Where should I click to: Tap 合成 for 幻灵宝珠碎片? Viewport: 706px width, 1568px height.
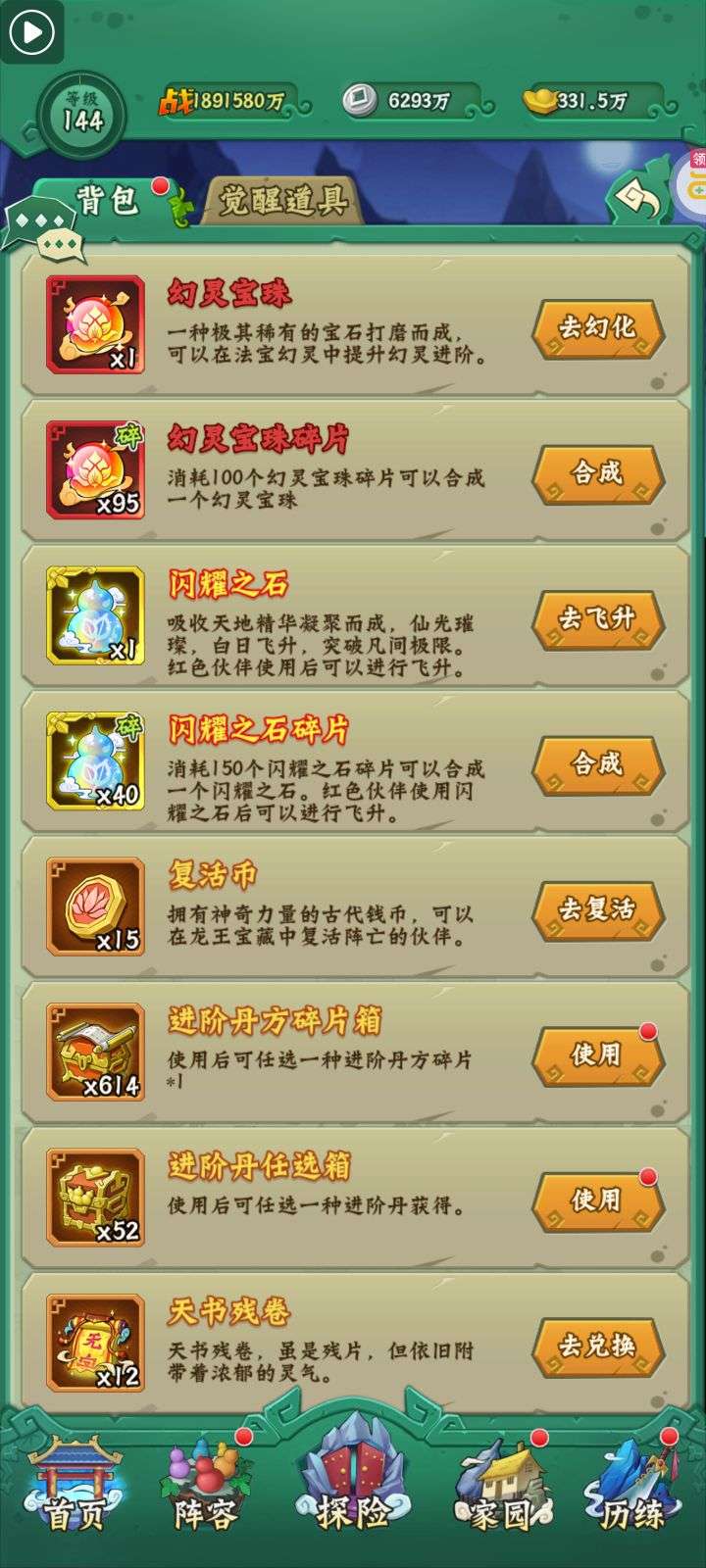(x=597, y=474)
